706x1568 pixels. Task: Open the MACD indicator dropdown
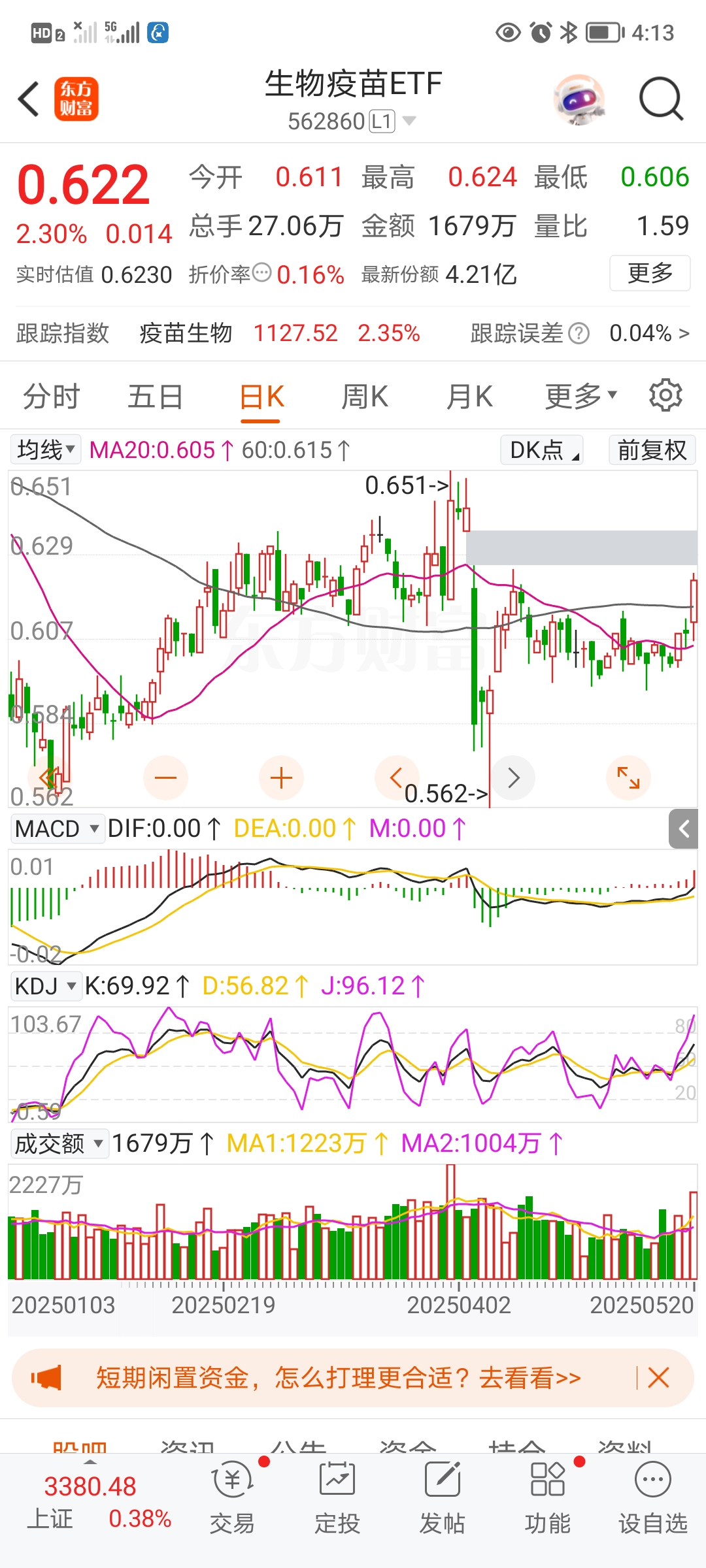click(x=58, y=828)
